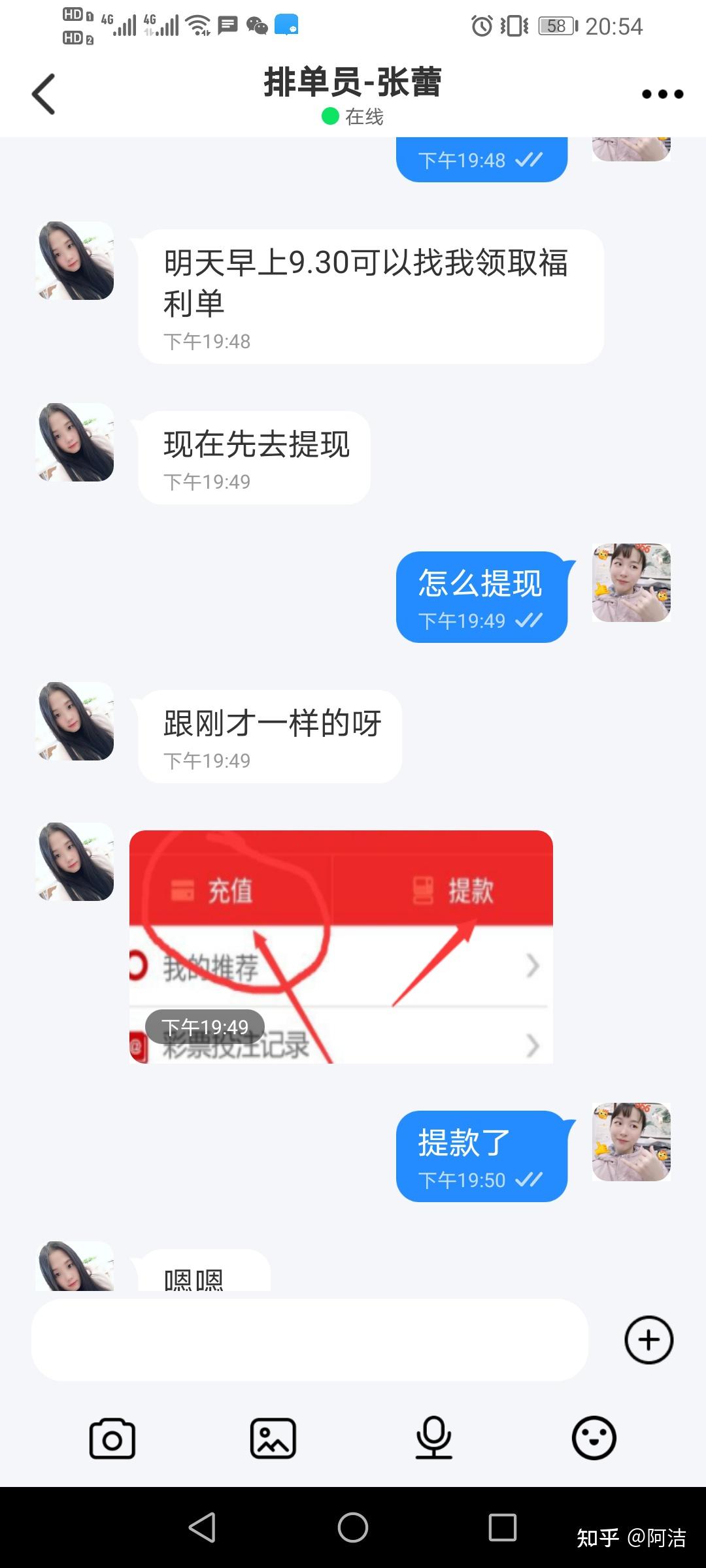This screenshot has height=1568, width=706.
Task: Open the emoji picker
Action: 594,1438
